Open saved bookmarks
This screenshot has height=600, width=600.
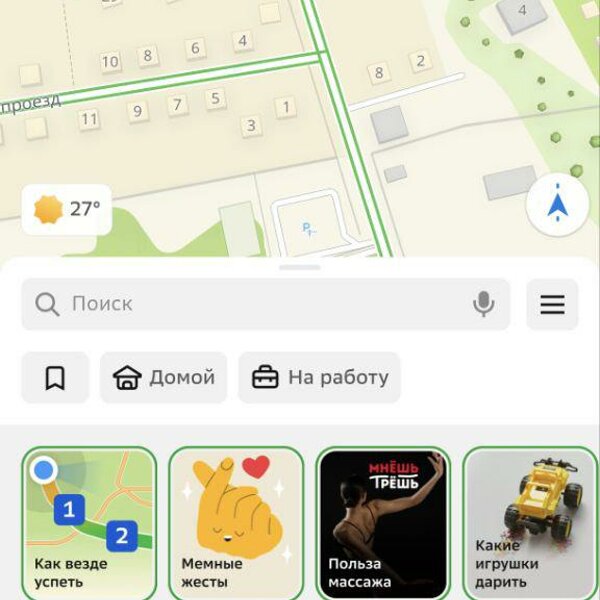[x=55, y=378]
